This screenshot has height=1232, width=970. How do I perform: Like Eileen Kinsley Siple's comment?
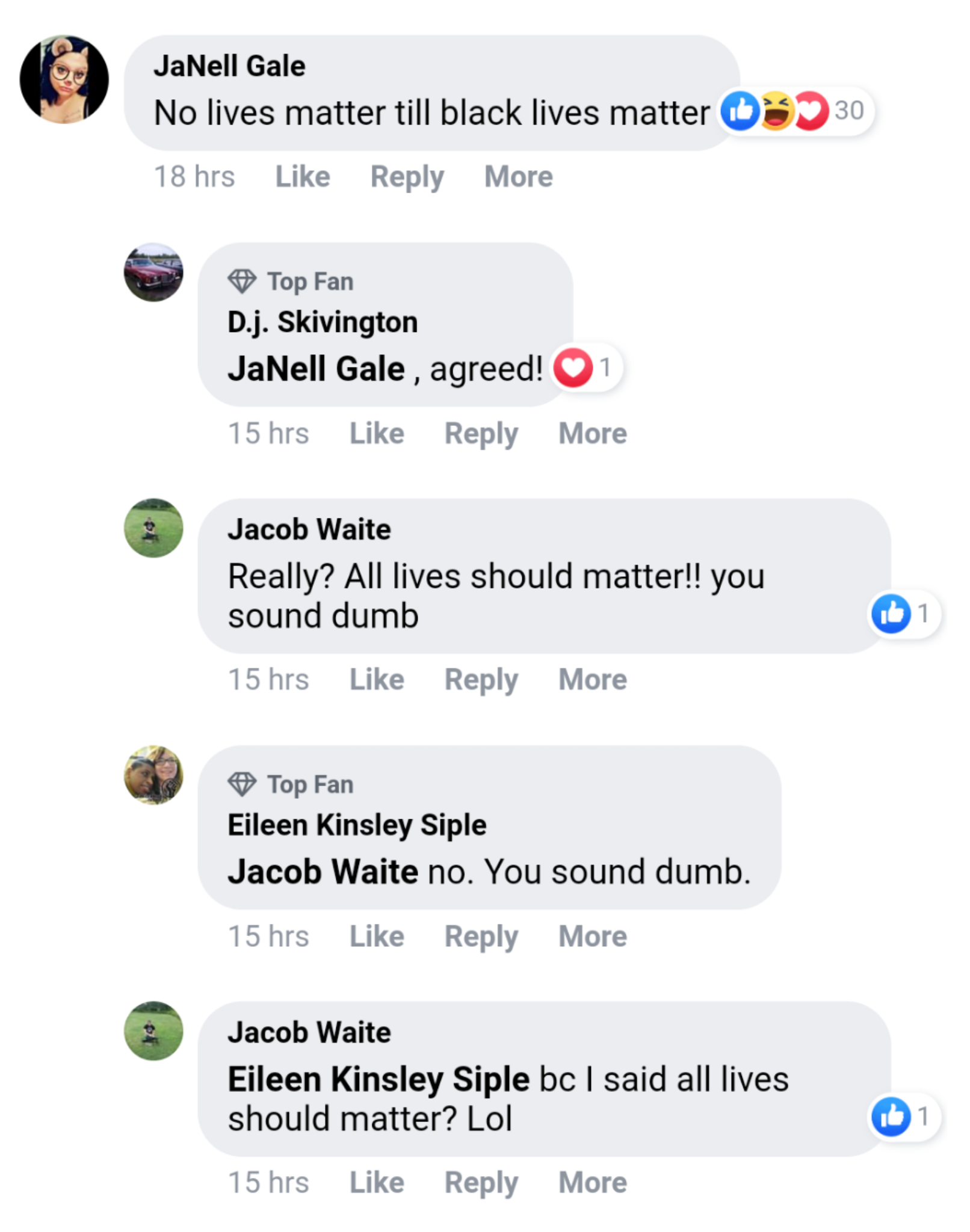tap(377, 937)
